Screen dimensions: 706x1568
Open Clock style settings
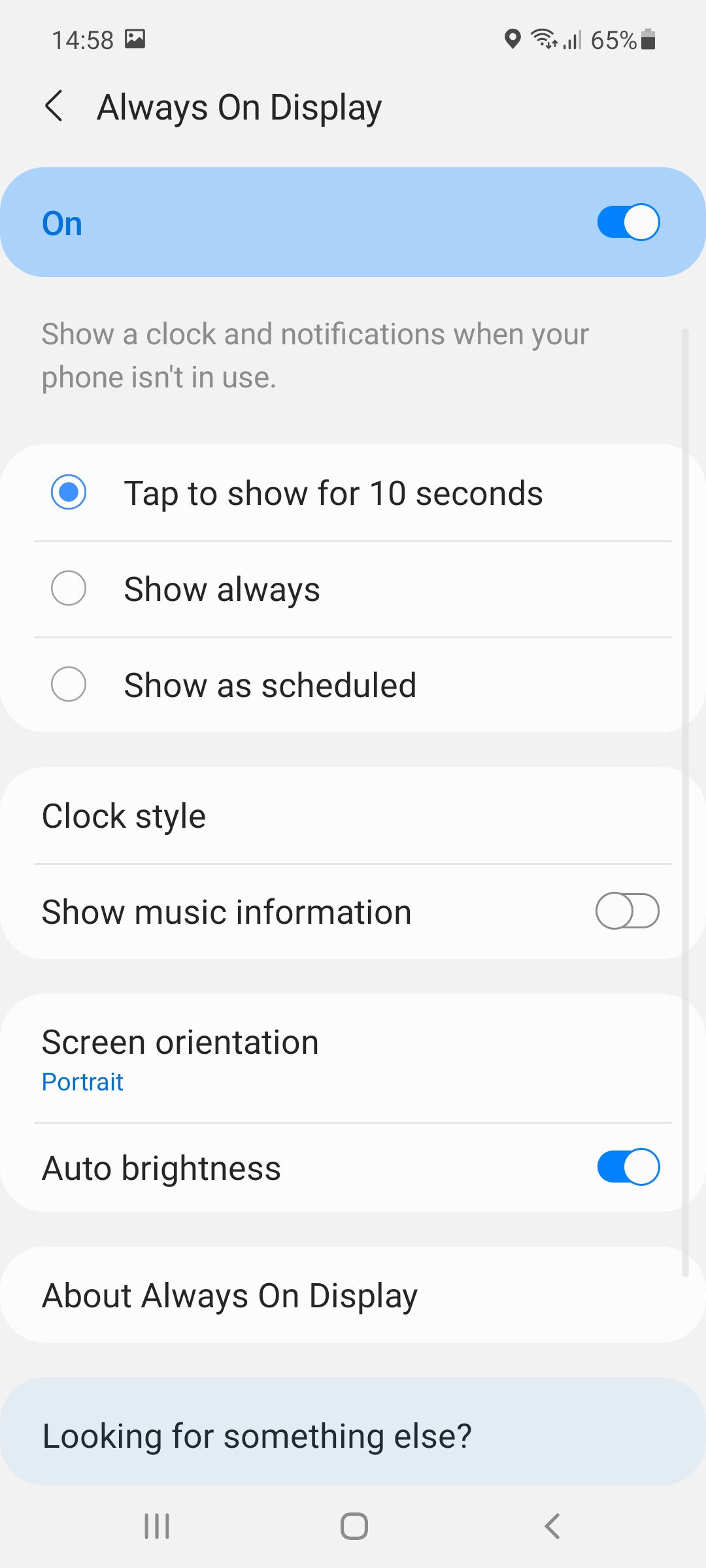click(353, 816)
